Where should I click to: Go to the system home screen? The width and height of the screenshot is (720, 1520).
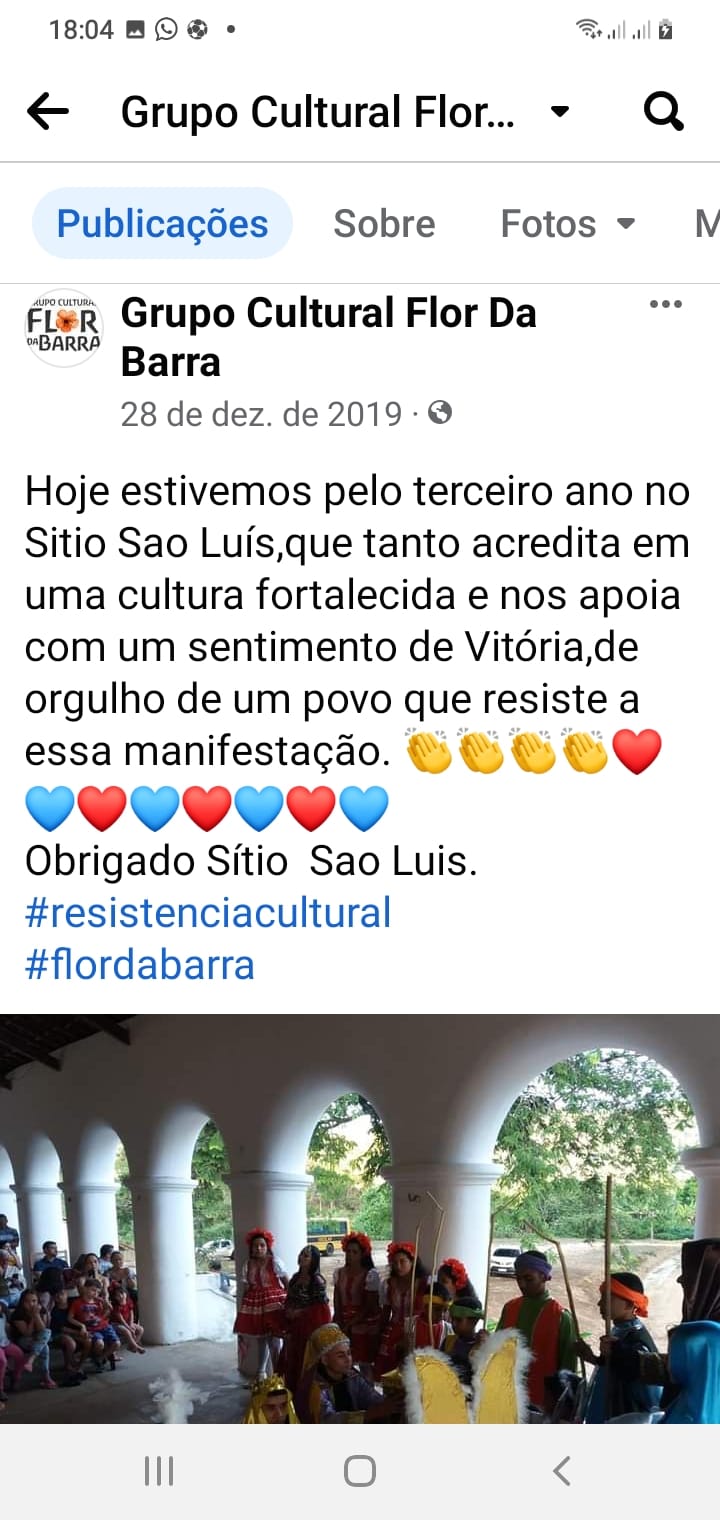pyautogui.click(x=360, y=1470)
